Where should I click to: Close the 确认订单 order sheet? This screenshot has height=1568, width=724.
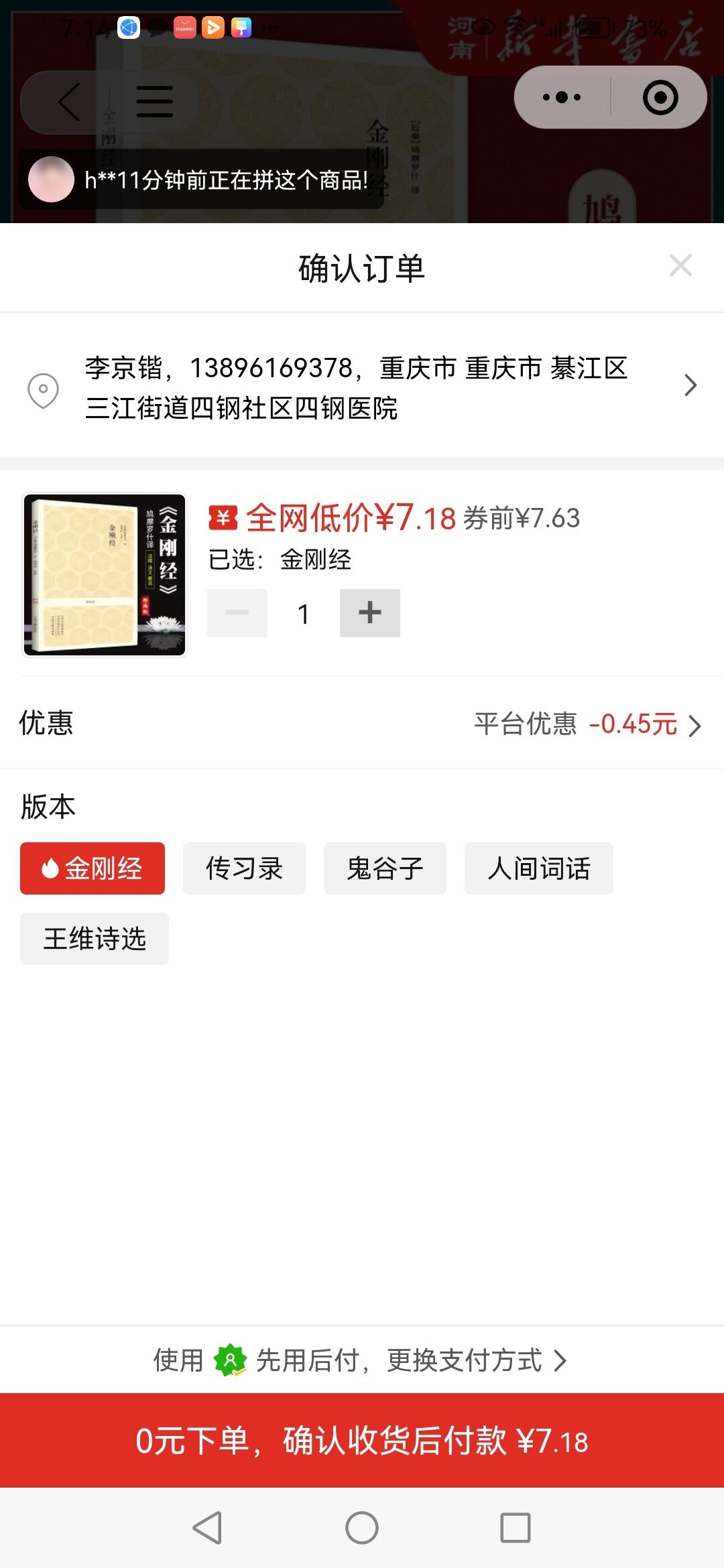coord(680,266)
